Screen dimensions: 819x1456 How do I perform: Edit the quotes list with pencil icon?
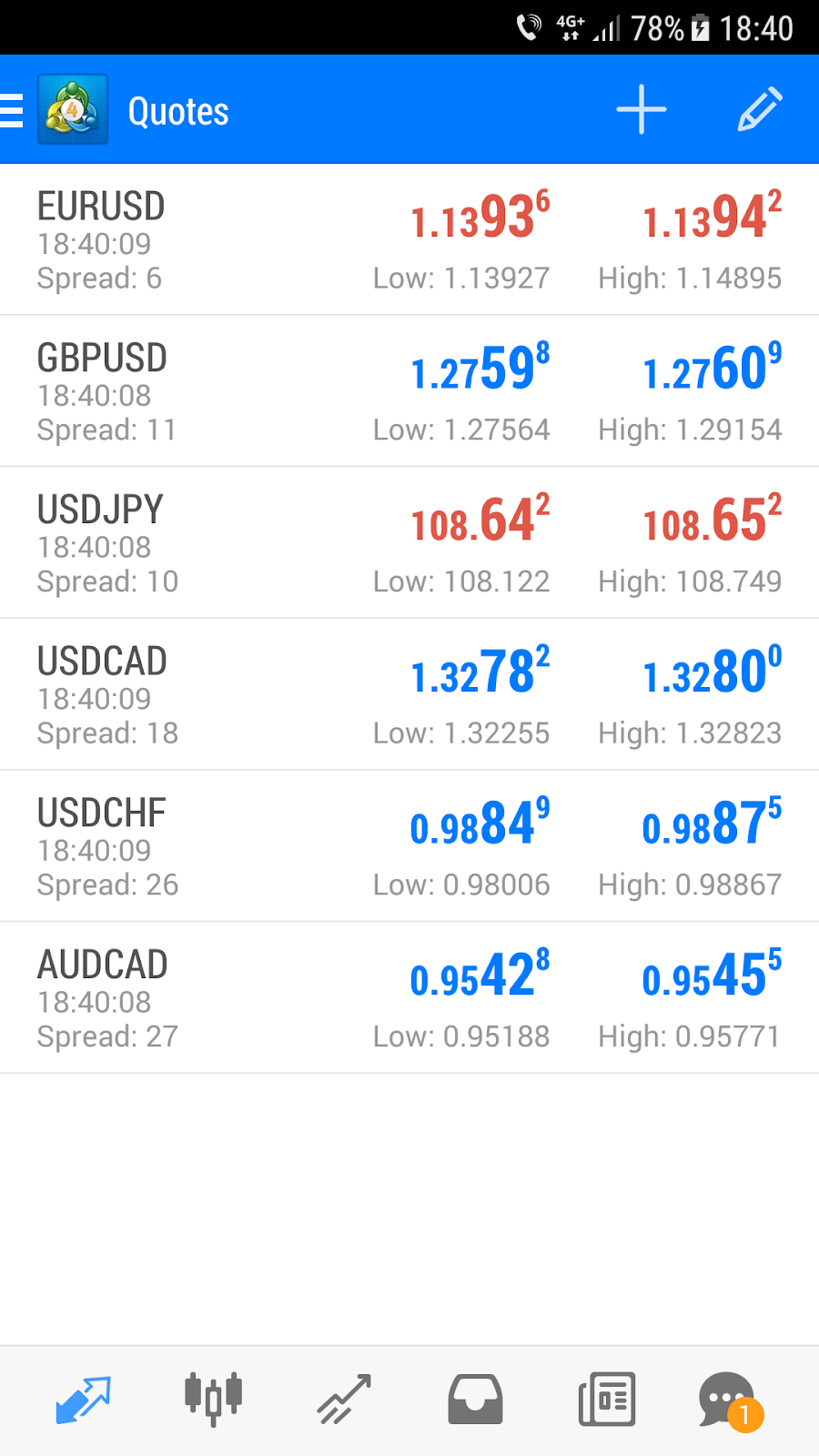tap(760, 110)
